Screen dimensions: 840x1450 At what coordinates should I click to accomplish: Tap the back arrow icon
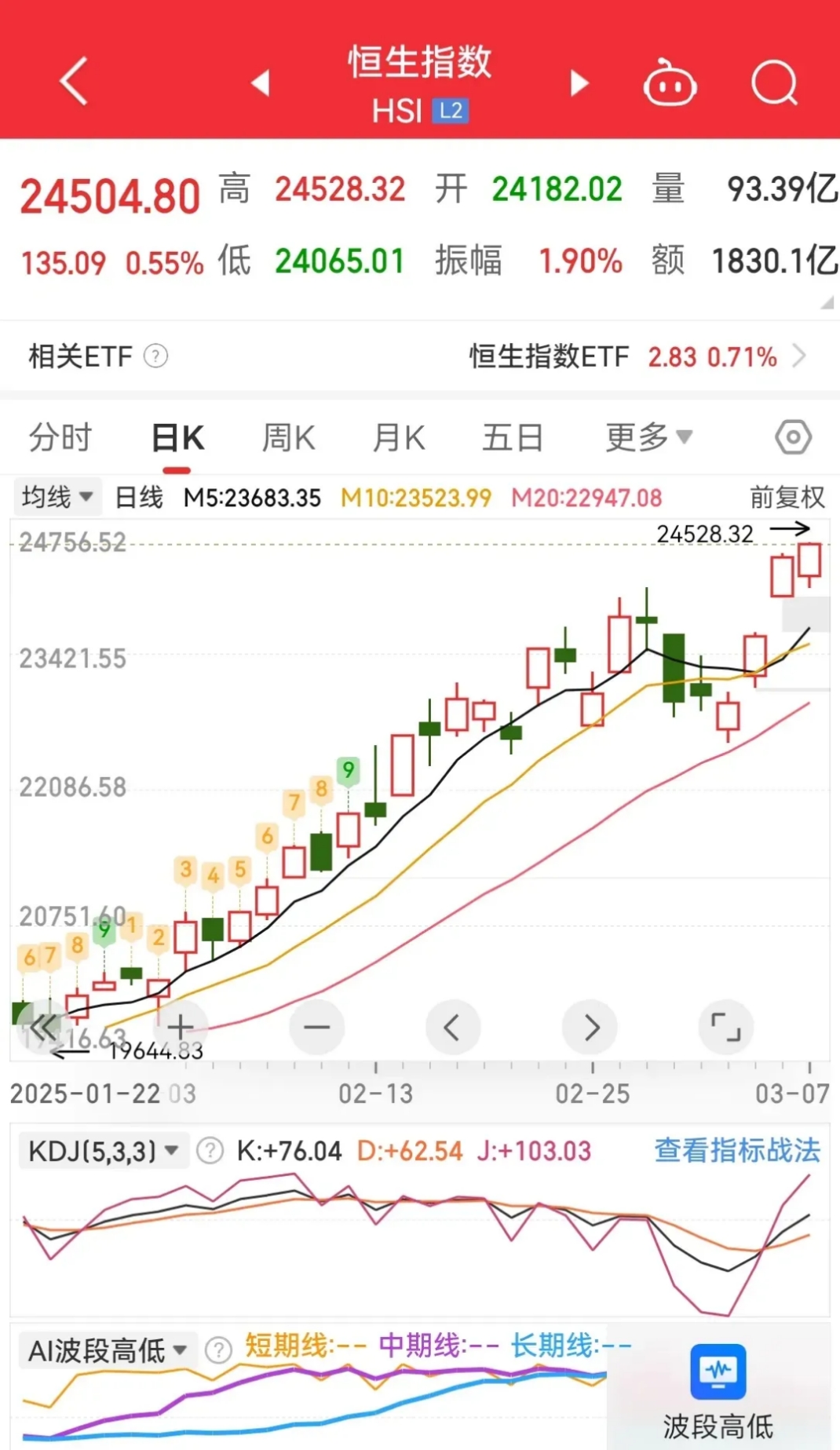(x=72, y=82)
